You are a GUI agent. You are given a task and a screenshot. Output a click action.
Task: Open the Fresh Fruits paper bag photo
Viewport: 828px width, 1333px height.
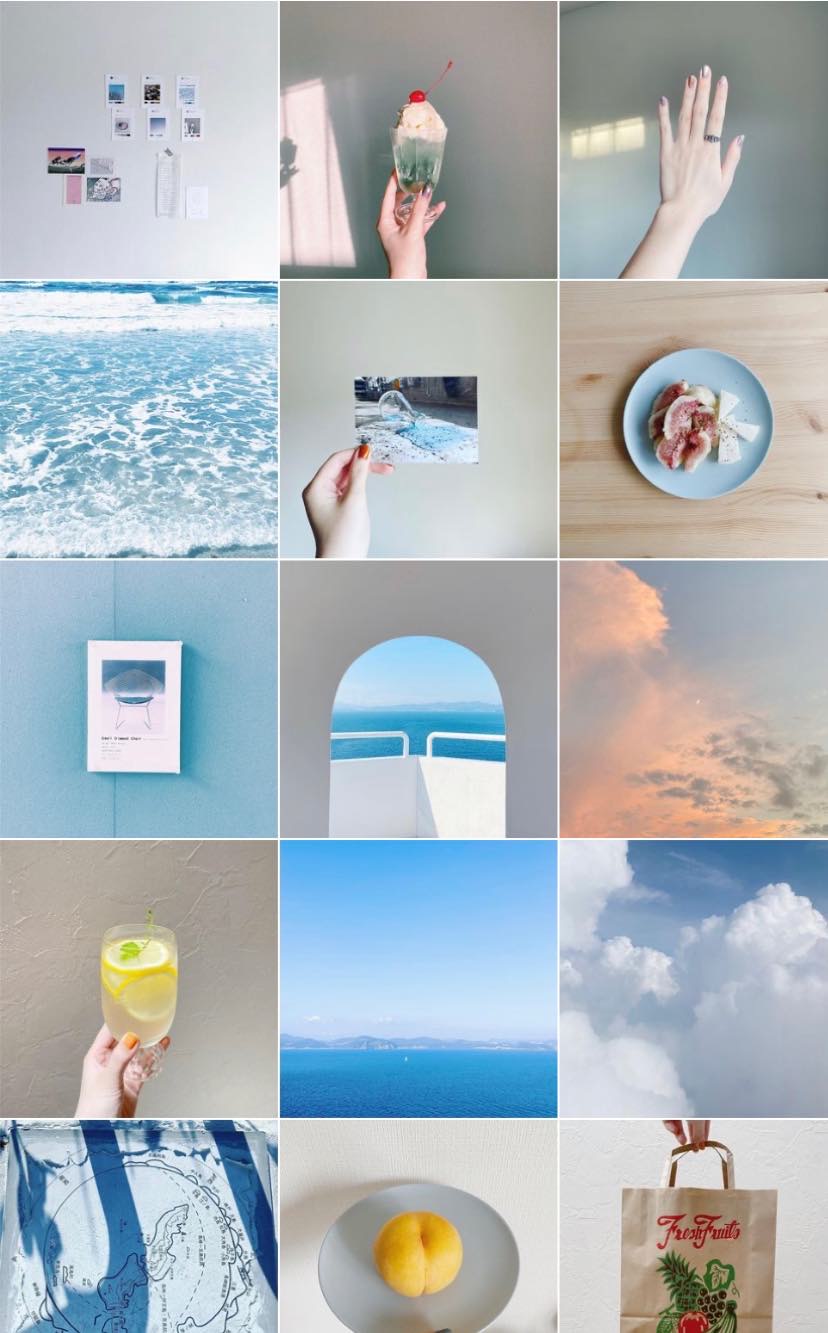click(x=694, y=1227)
